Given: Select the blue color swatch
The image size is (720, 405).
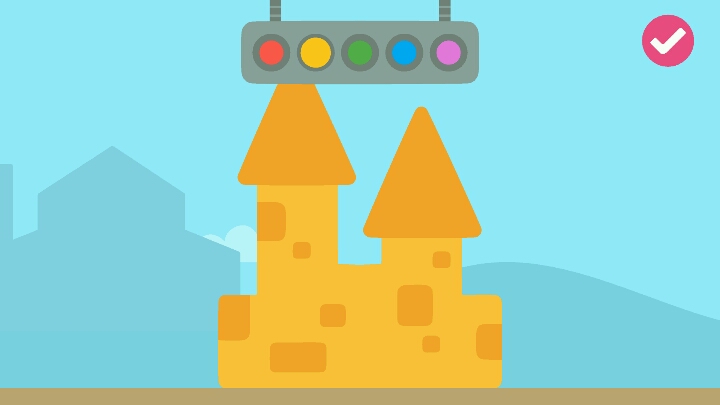Looking at the screenshot, I should [x=404, y=52].
